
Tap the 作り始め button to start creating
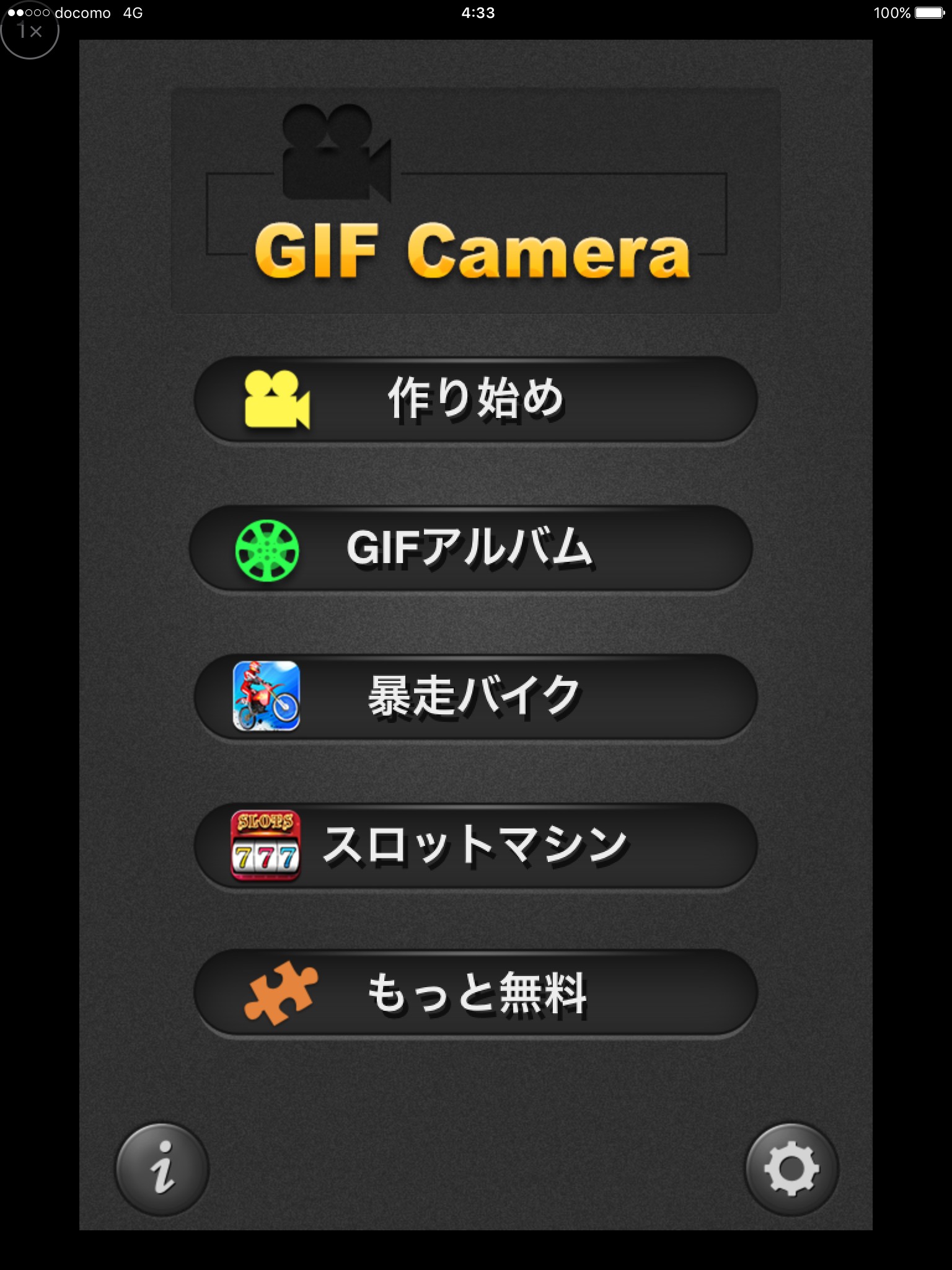[475, 399]
